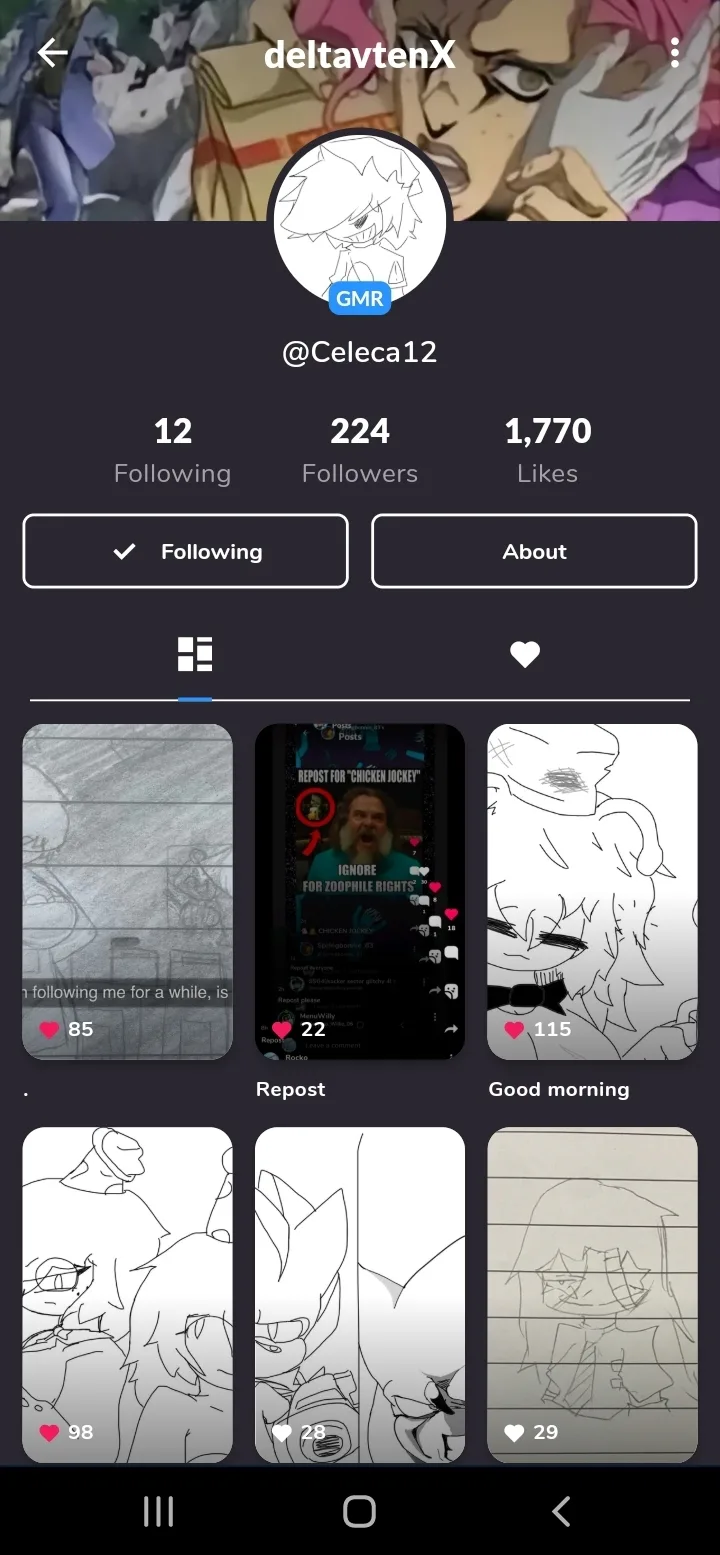Go back using the top-left arrow
Image resolution: width=720 pixels, height=1555 pixels.
tap(52, 53)
